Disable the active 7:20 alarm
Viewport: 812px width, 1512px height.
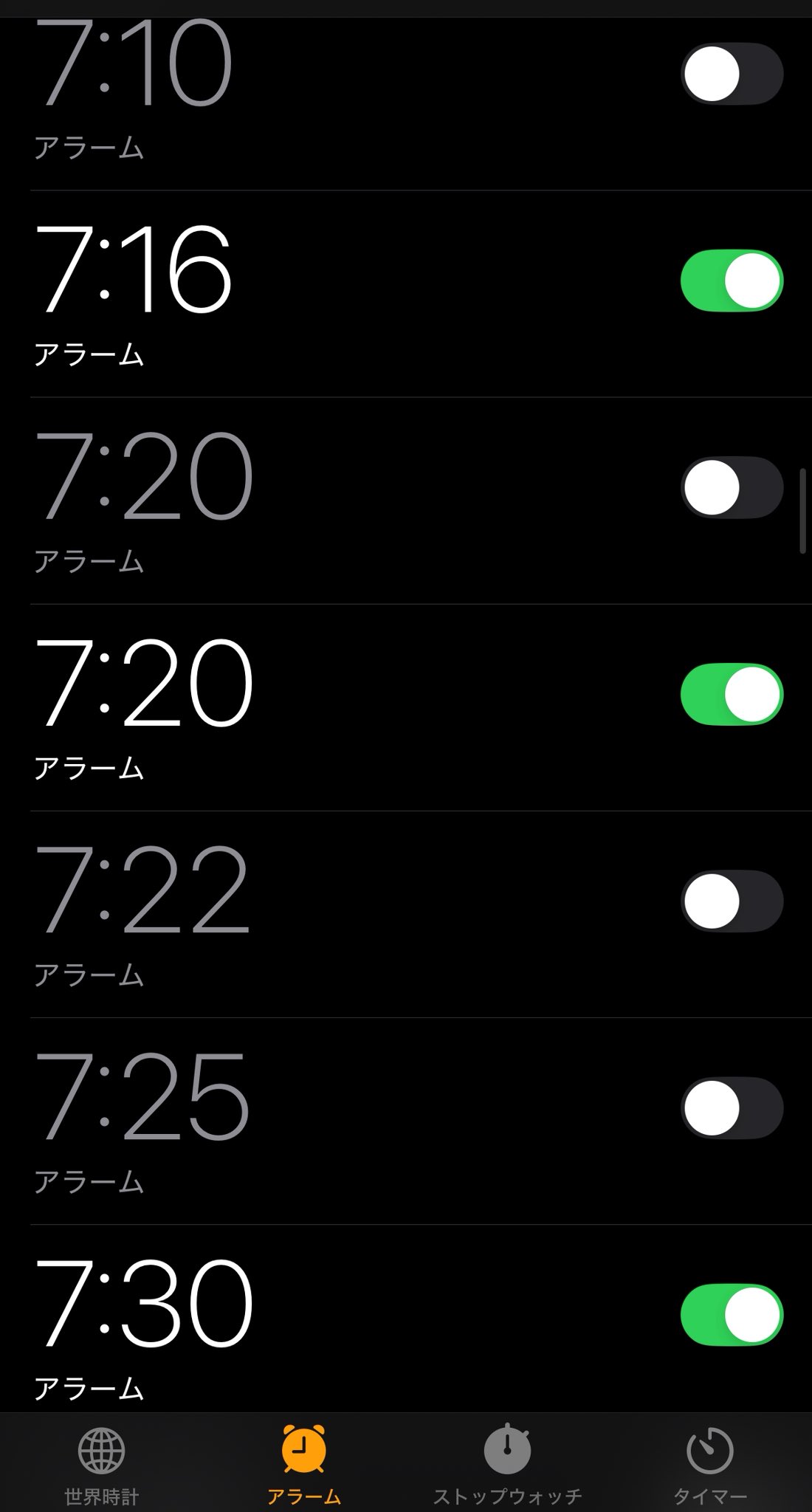(732, 694)
